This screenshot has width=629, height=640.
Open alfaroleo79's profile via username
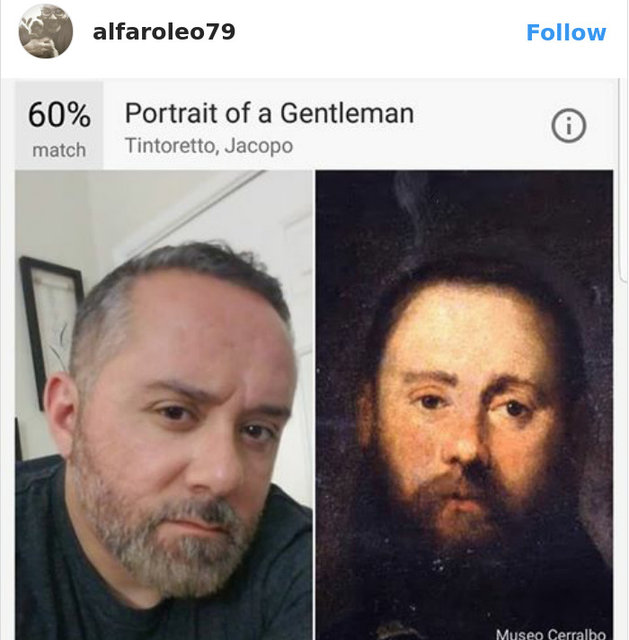tap(164, 32)
